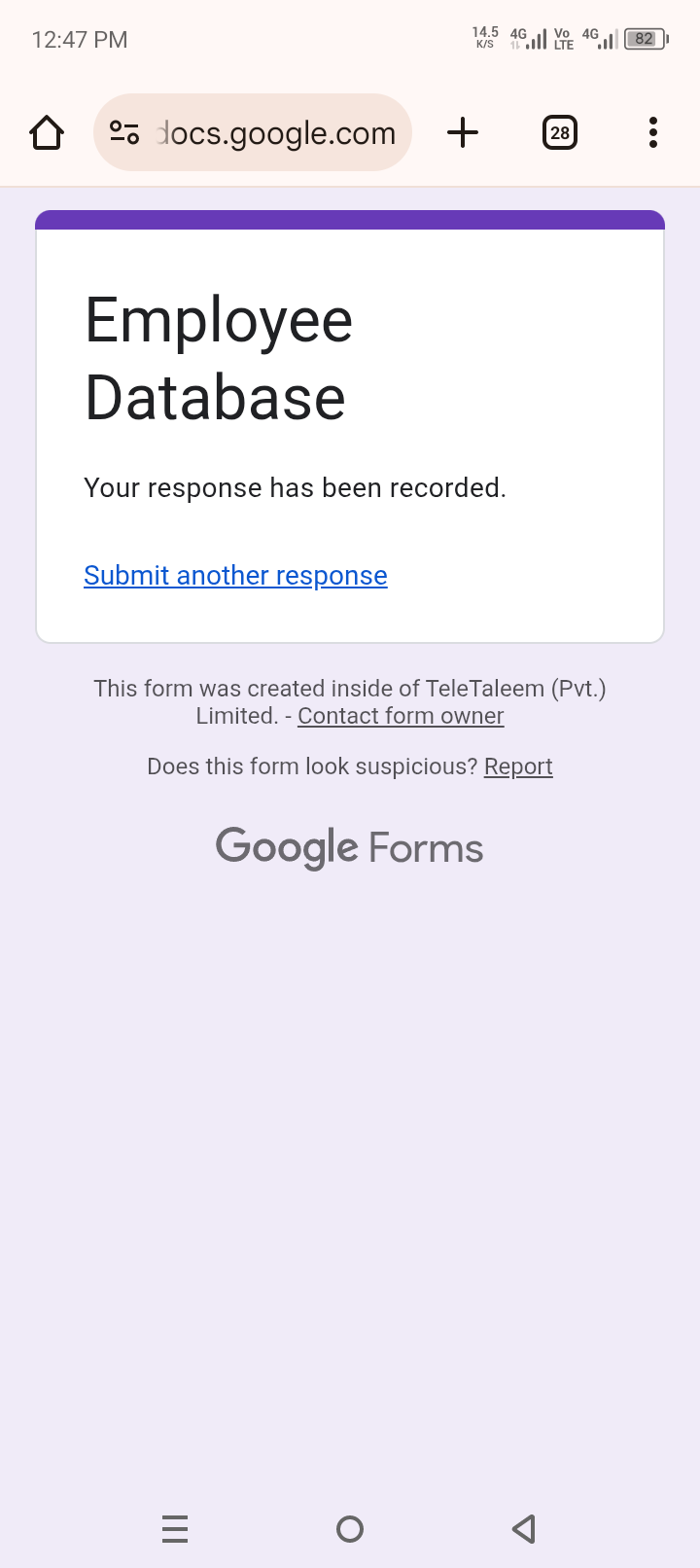700x1568 pixels.
Task: Open the browser overflow menu
Action: point(653,132)
